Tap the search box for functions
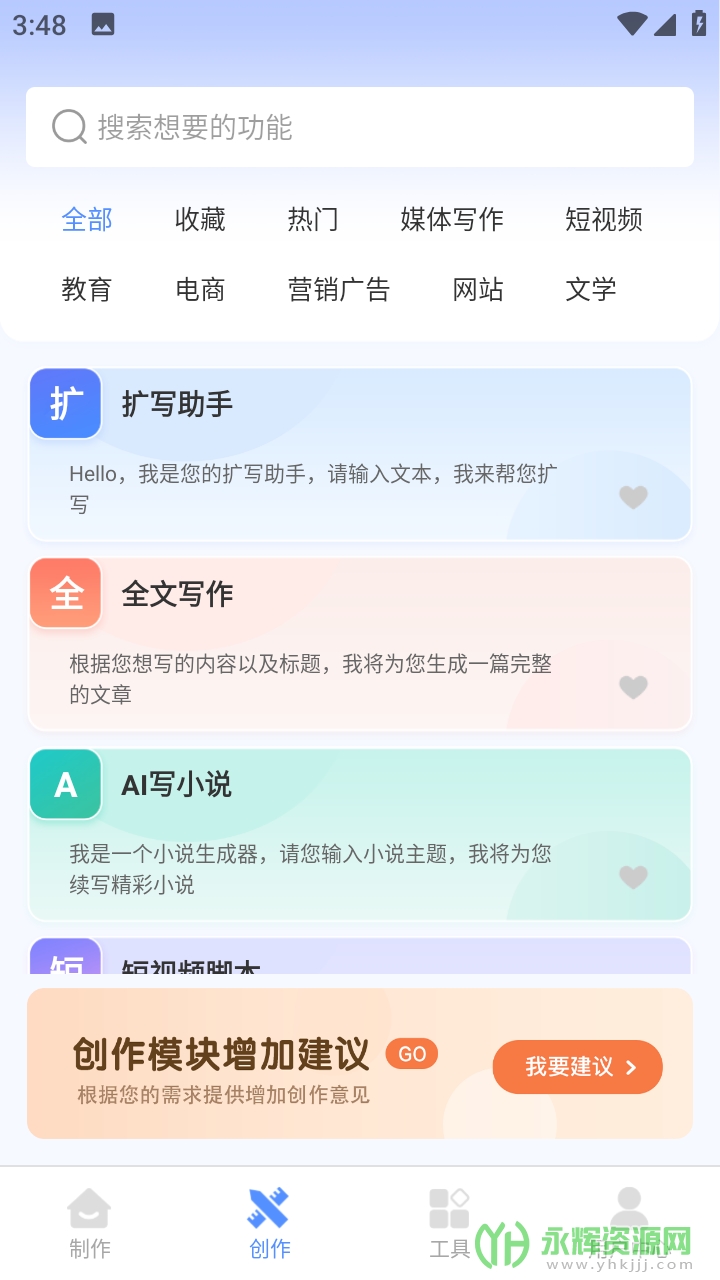Screen dimensions: 720x1280 [360, 127]
